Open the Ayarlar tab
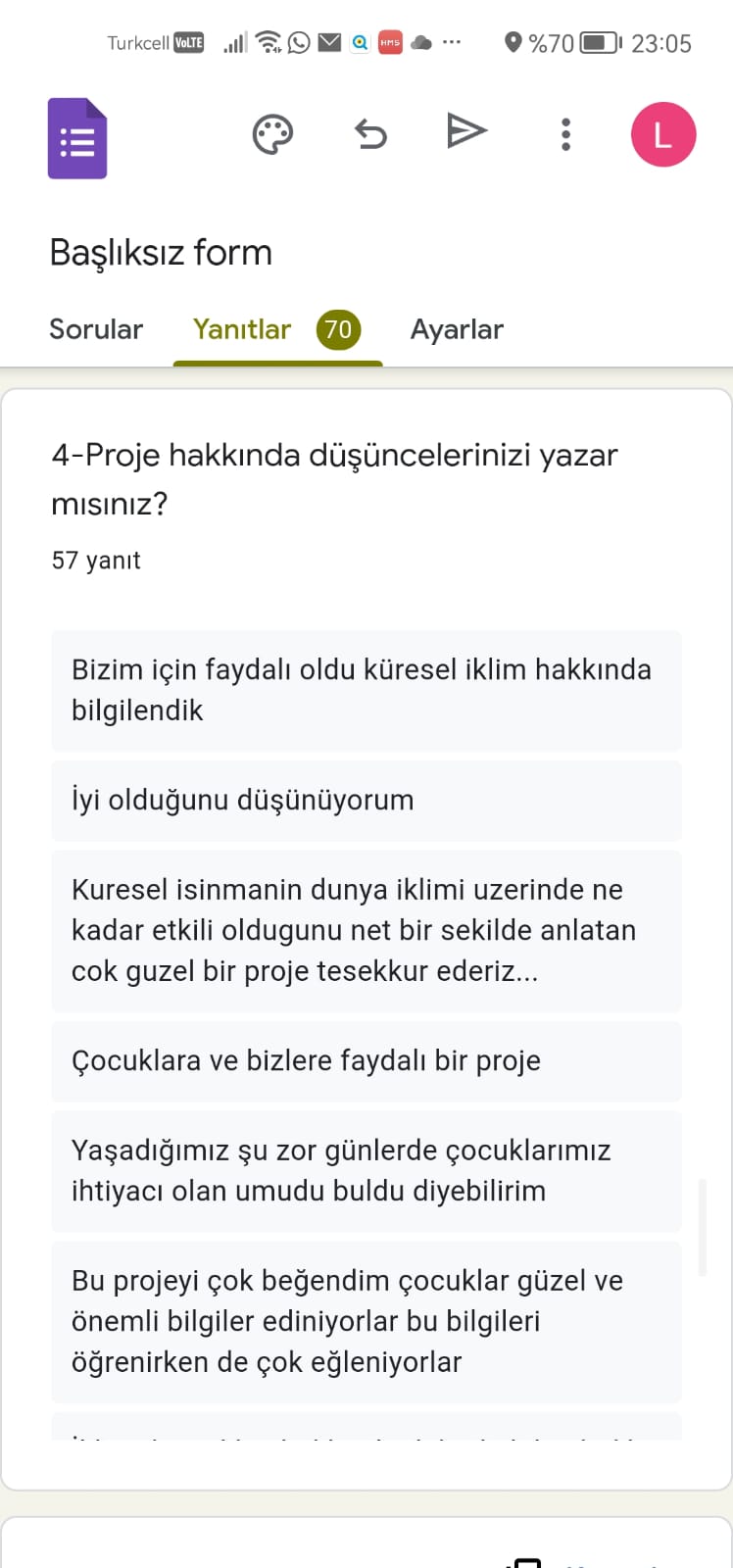 (457, 329)
